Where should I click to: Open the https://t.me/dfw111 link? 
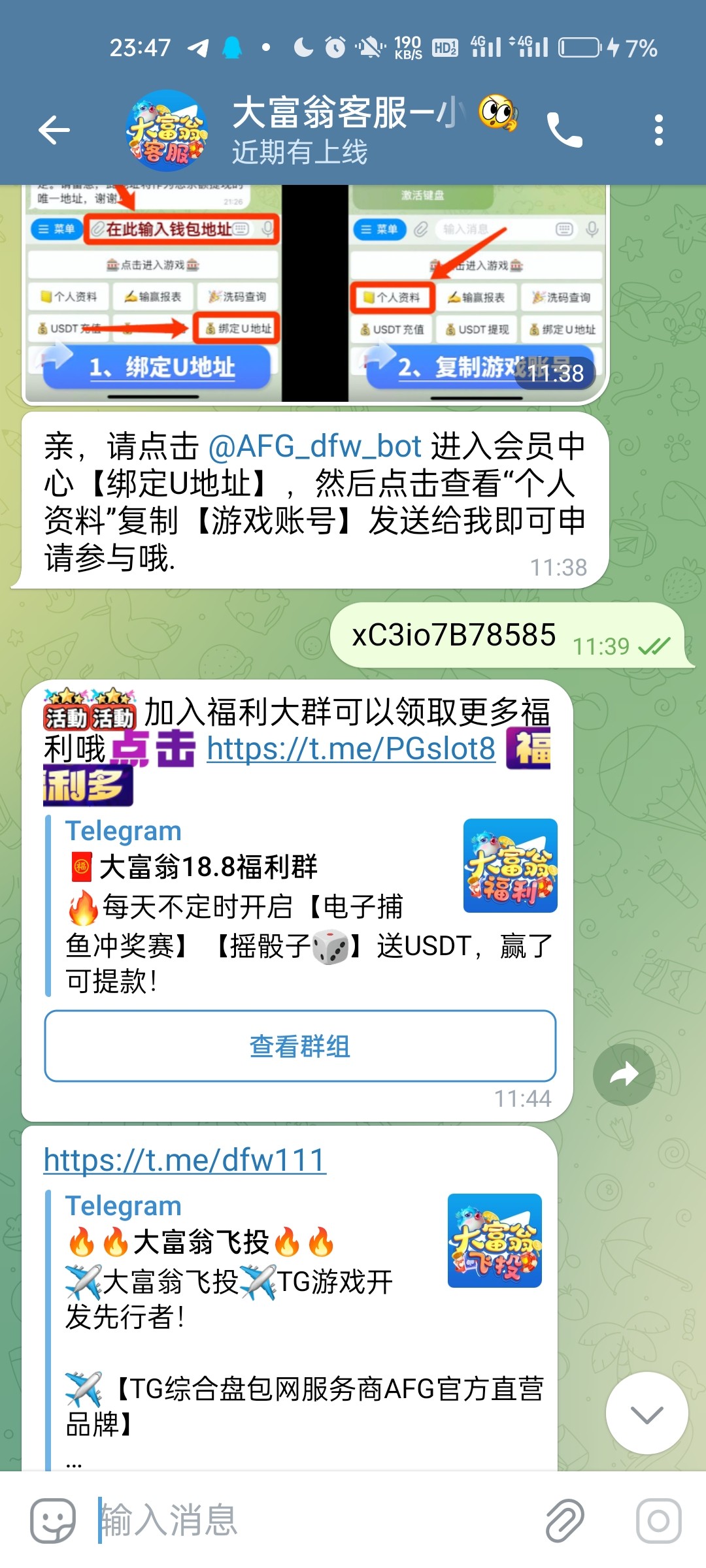coord(185,1160)
